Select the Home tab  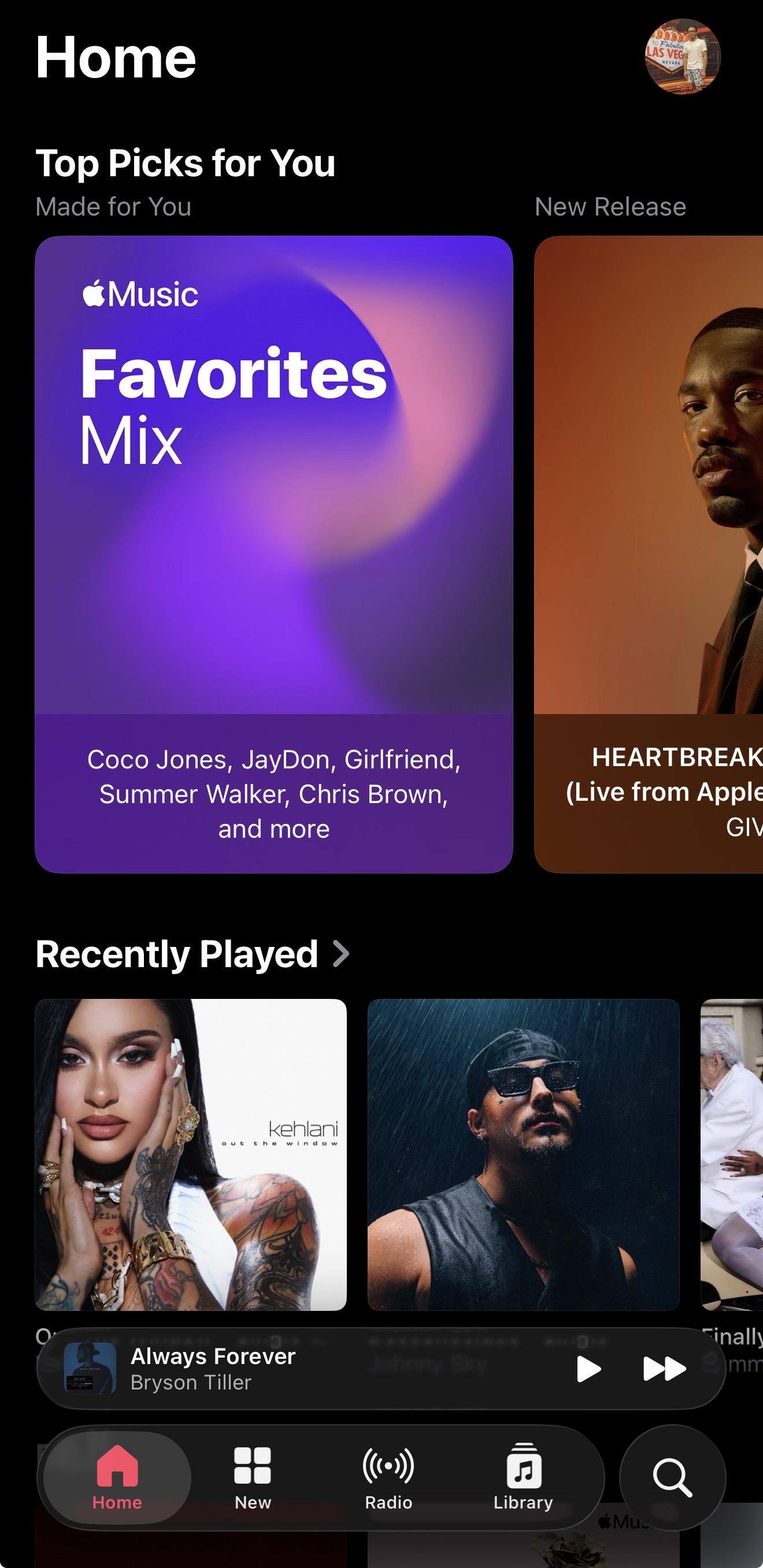[x=117, y=1477]
